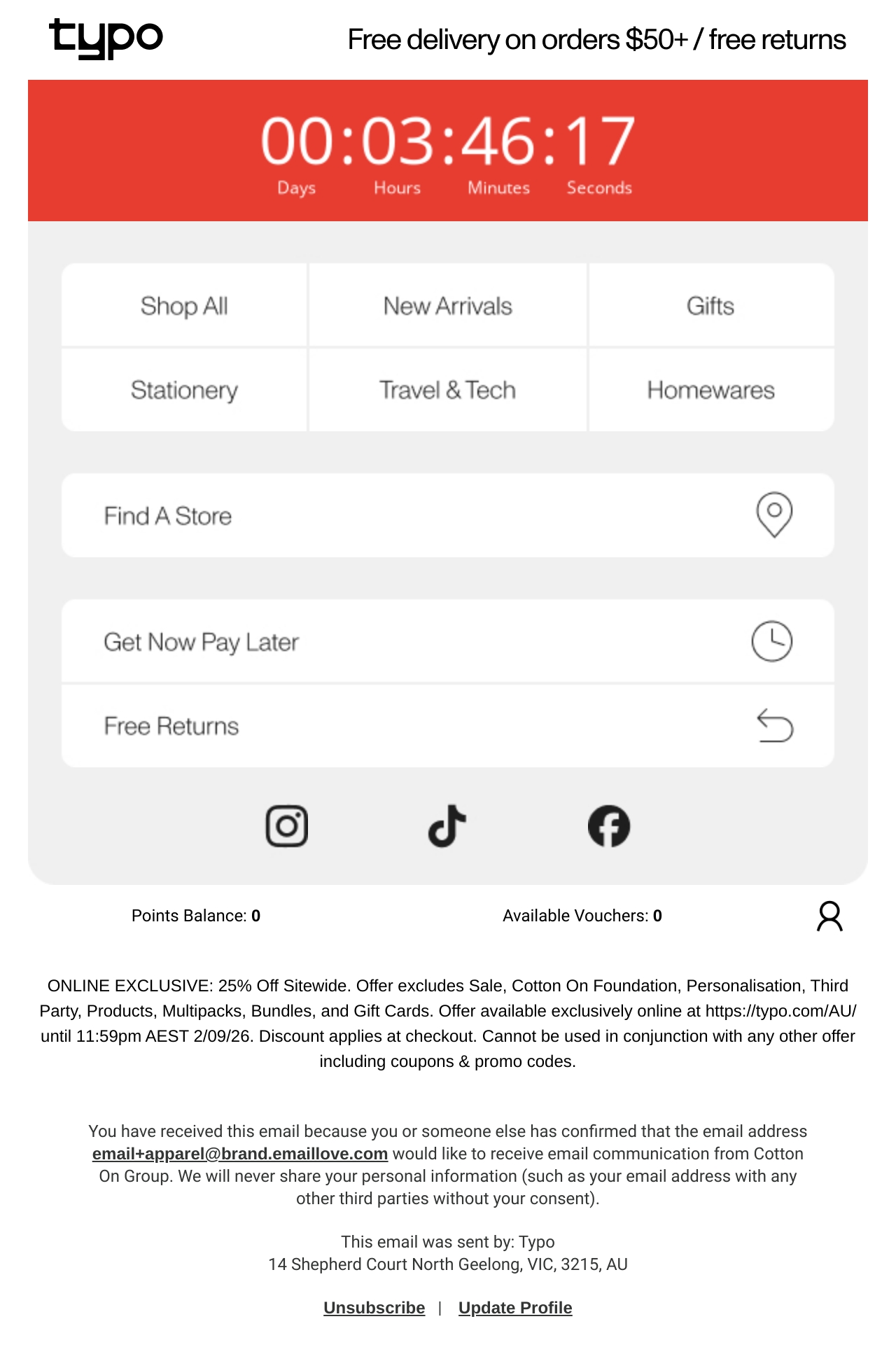
Task: Open the Update Profile link
Action: pyautogui.click(x=515, y=1308)
